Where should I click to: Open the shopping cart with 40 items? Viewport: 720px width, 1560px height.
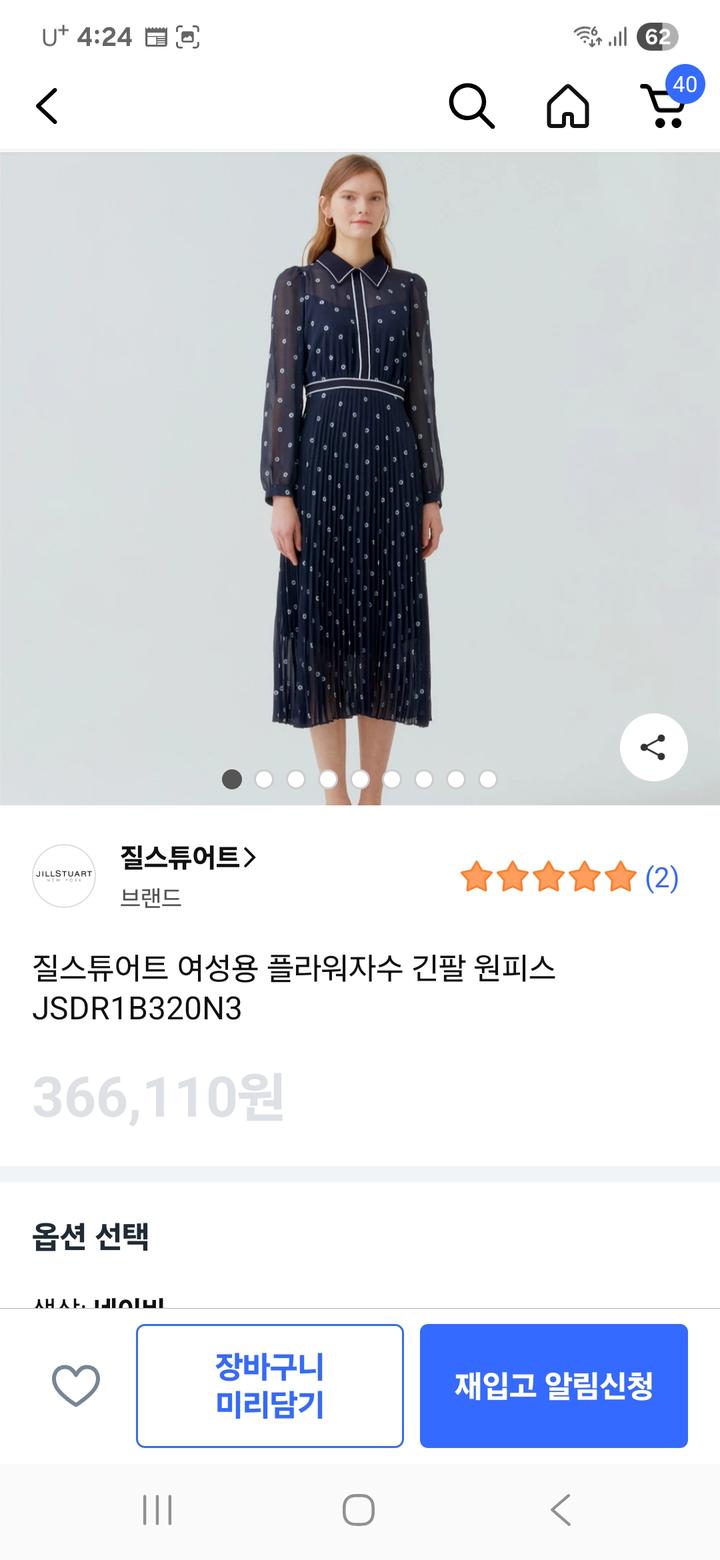click(x=663, y=104)
